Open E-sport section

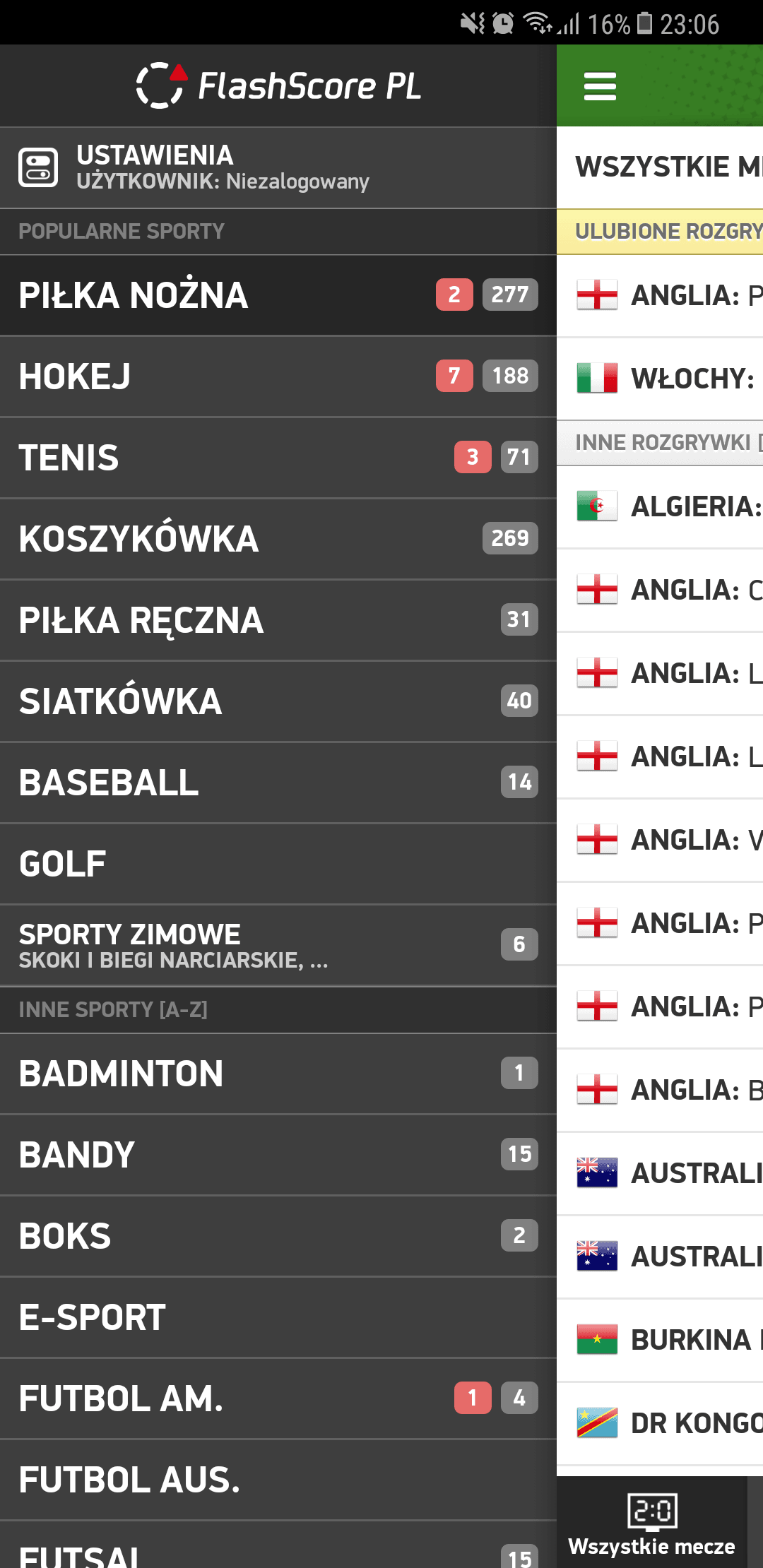pyautogui.click(x=278, y=1317)
